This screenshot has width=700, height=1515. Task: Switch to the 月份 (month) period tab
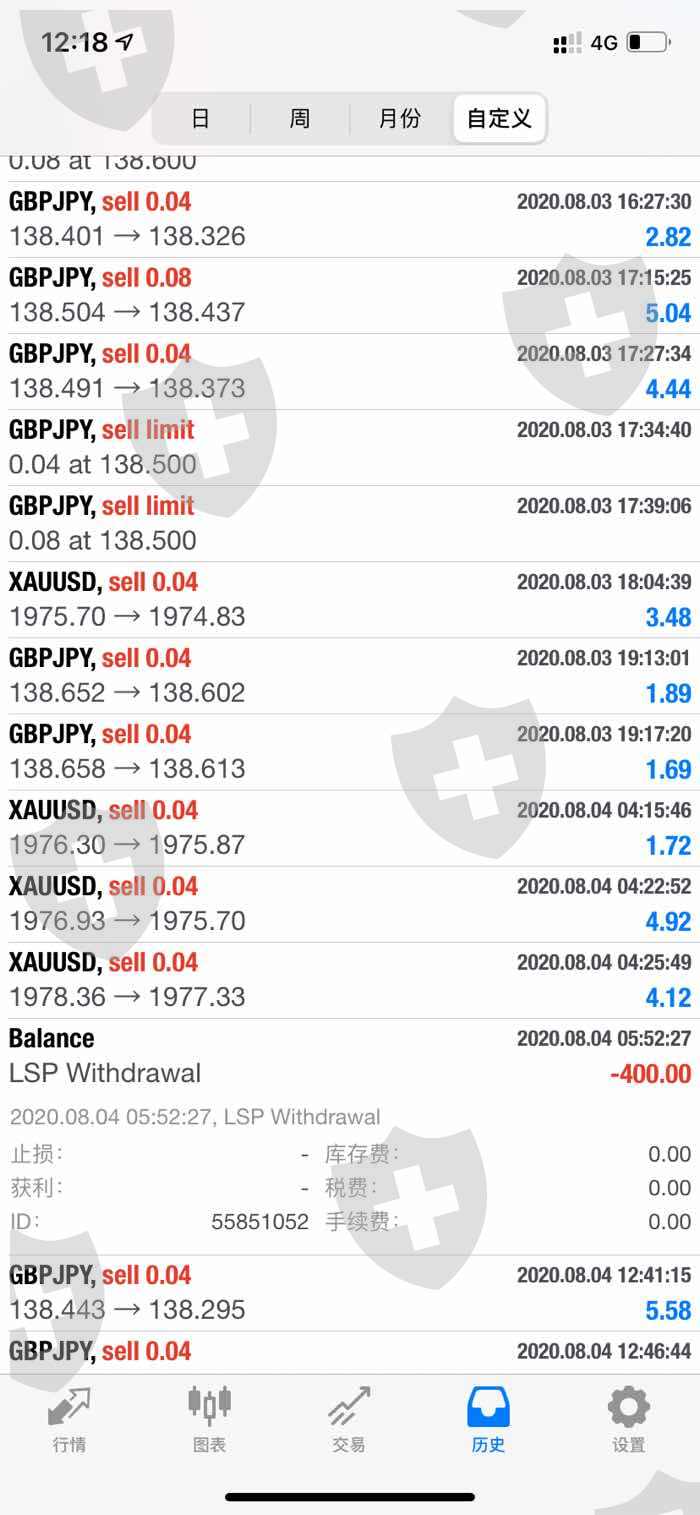click(x=400, y=119)
